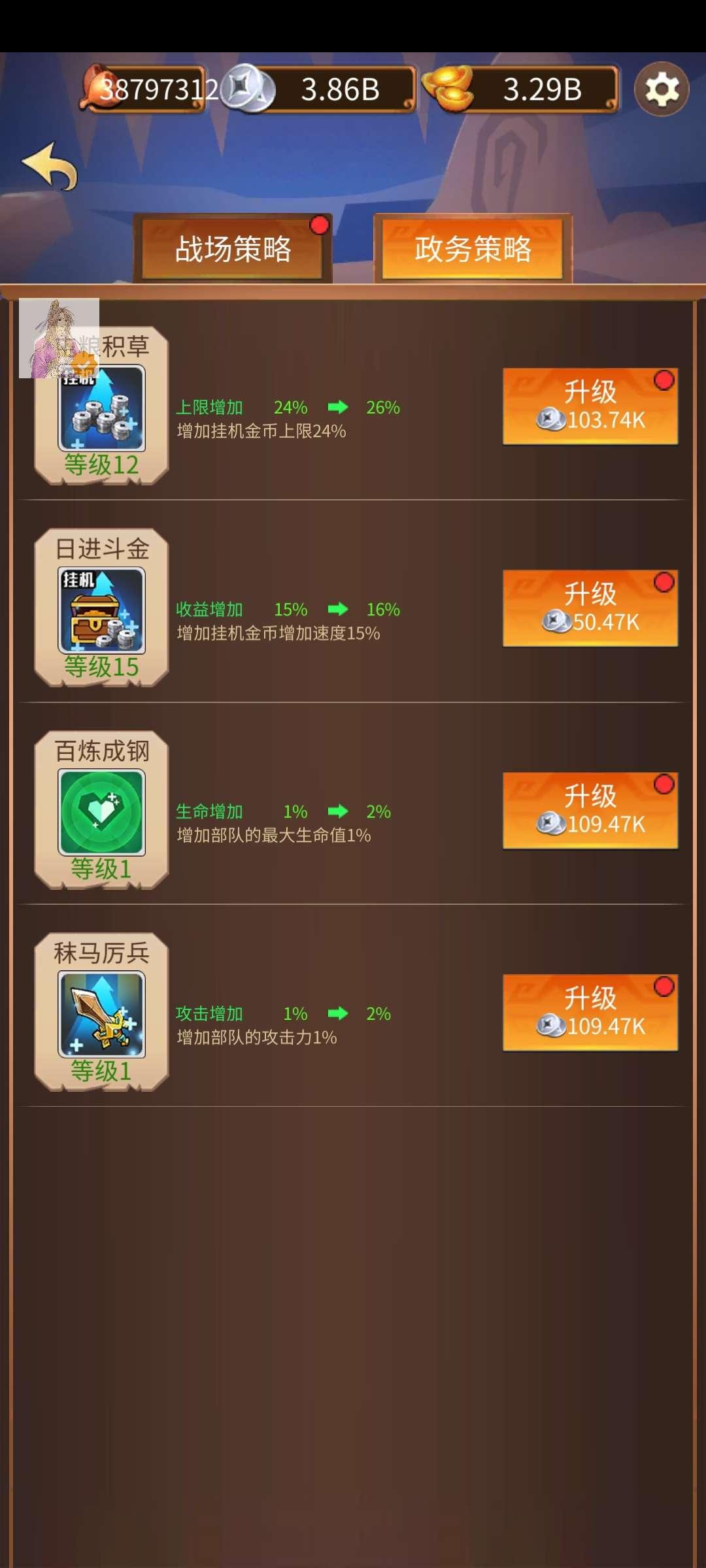This screenshot has height=1568, width=706.
Task: Upgrade the level 12 skill for 103.74K
Action: pyautogui.click(x=590, y=406)
